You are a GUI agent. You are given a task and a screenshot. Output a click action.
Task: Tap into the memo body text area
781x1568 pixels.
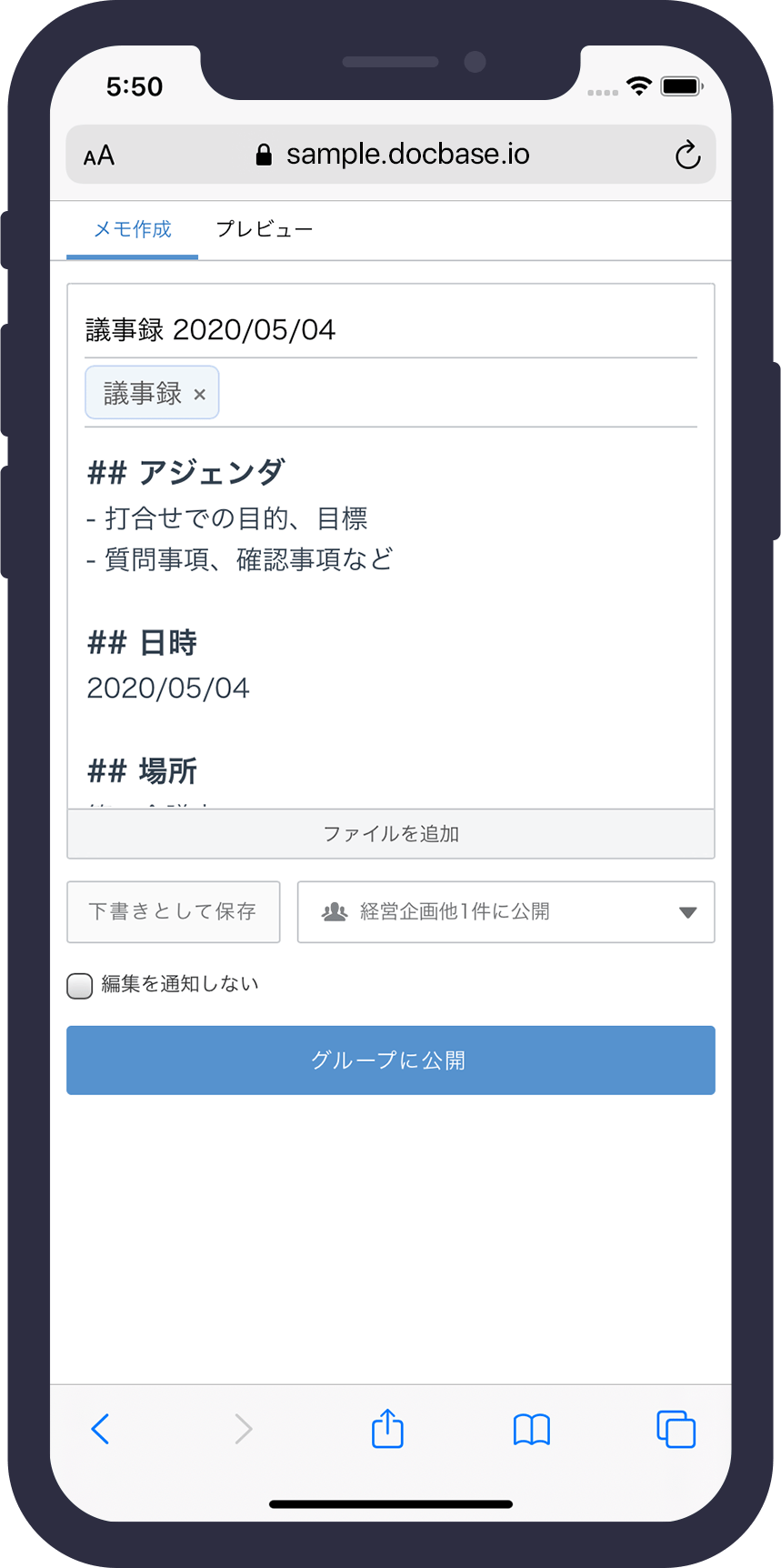[391, 618]
